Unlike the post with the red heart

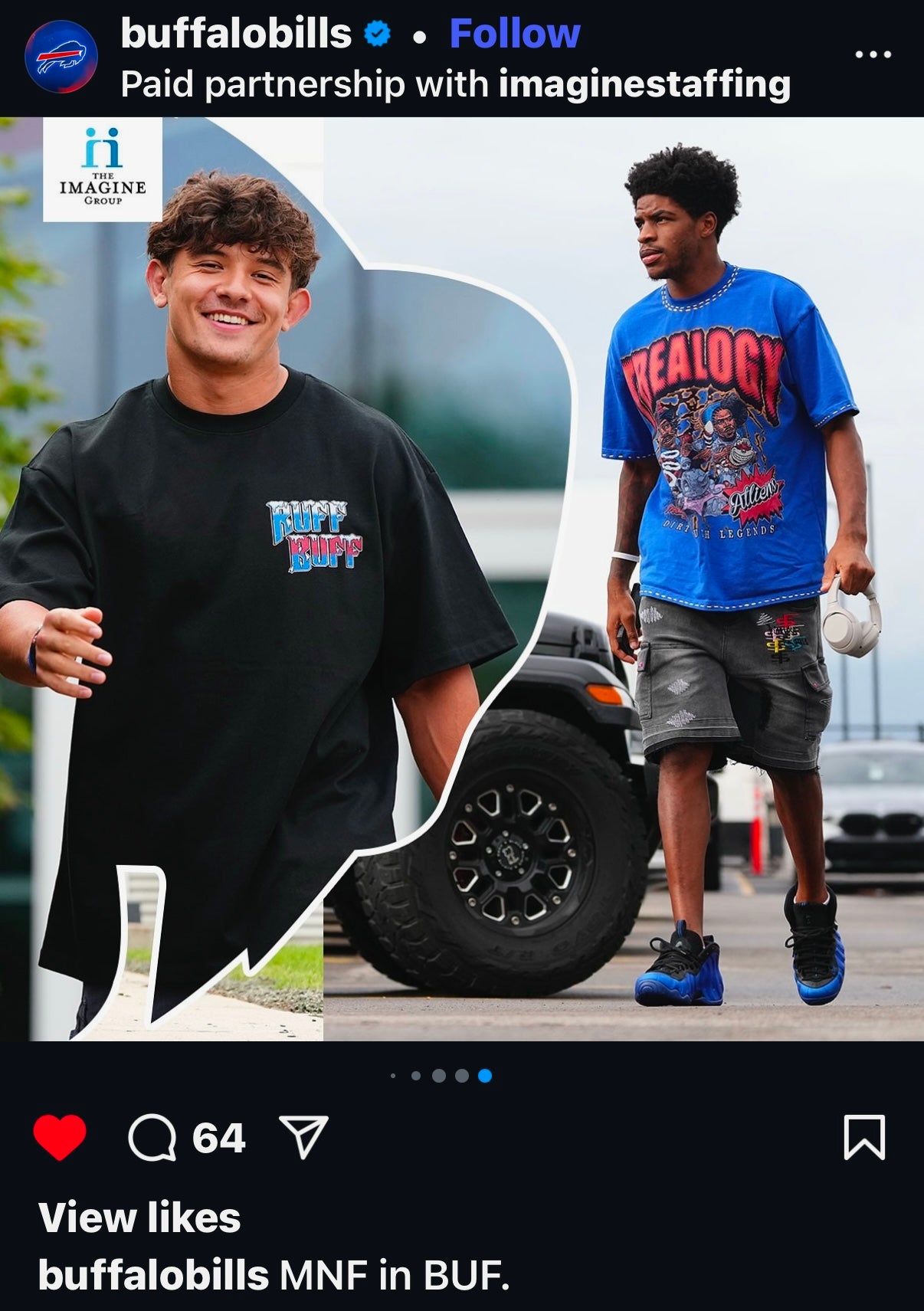pos(60,1137)
